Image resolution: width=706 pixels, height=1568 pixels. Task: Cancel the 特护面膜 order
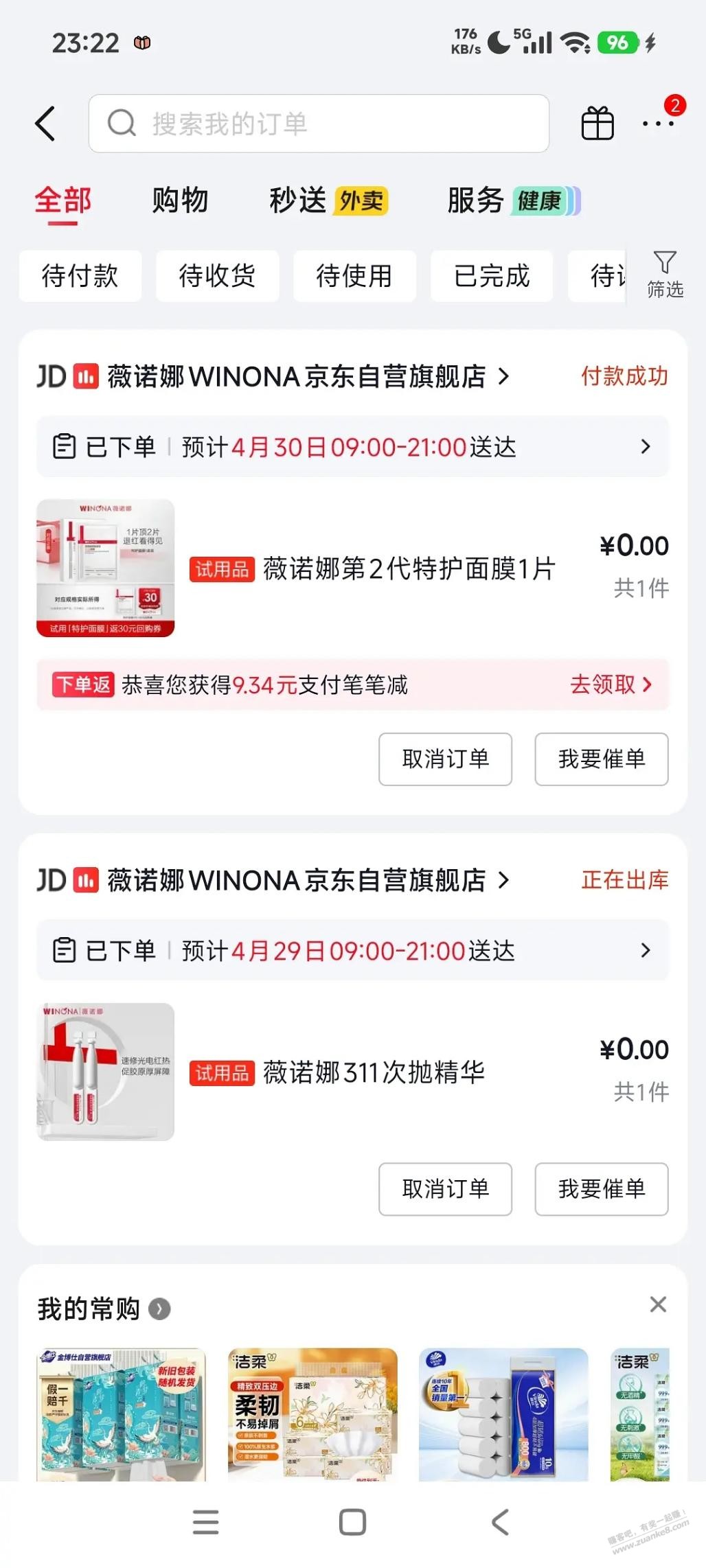tap(445, 759)
